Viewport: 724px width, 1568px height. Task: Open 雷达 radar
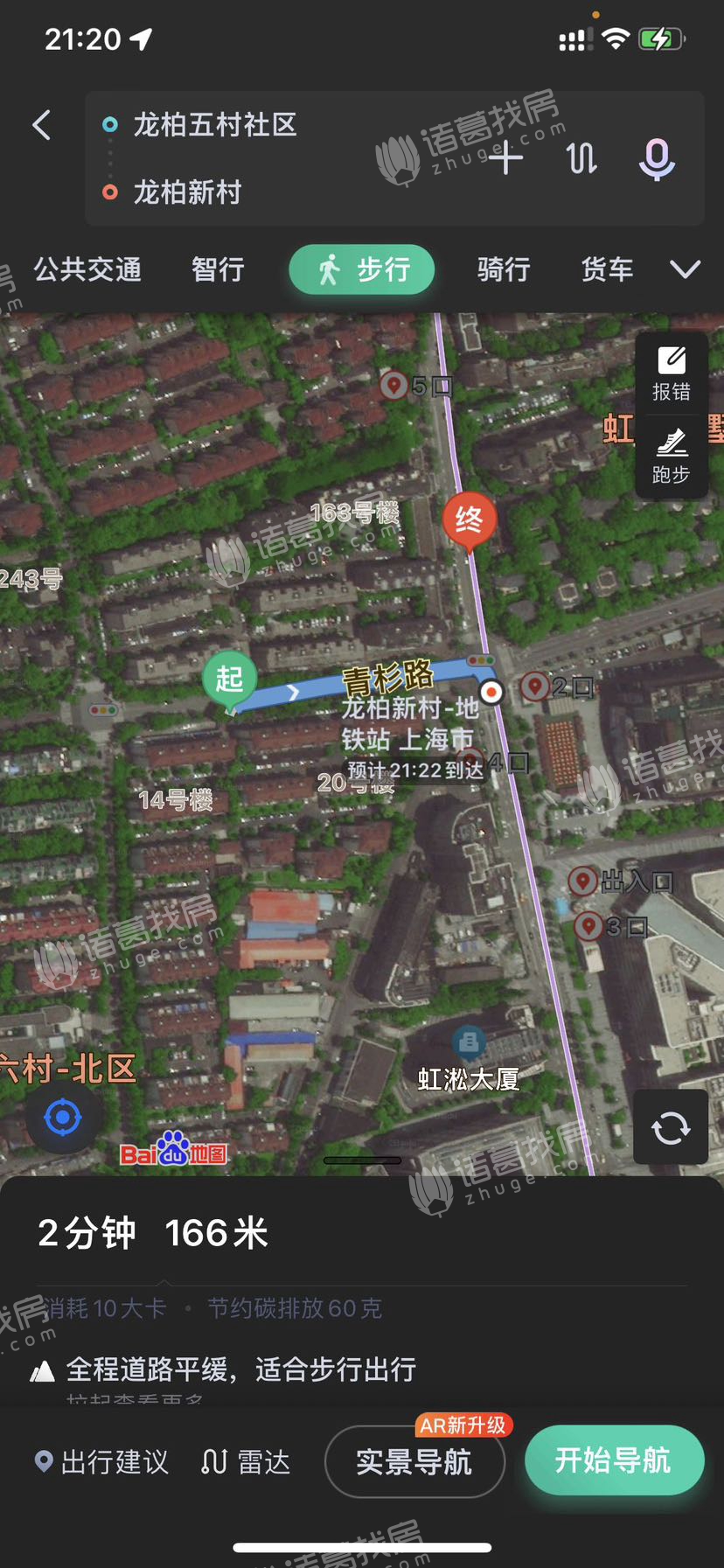tap(246, 1461)
